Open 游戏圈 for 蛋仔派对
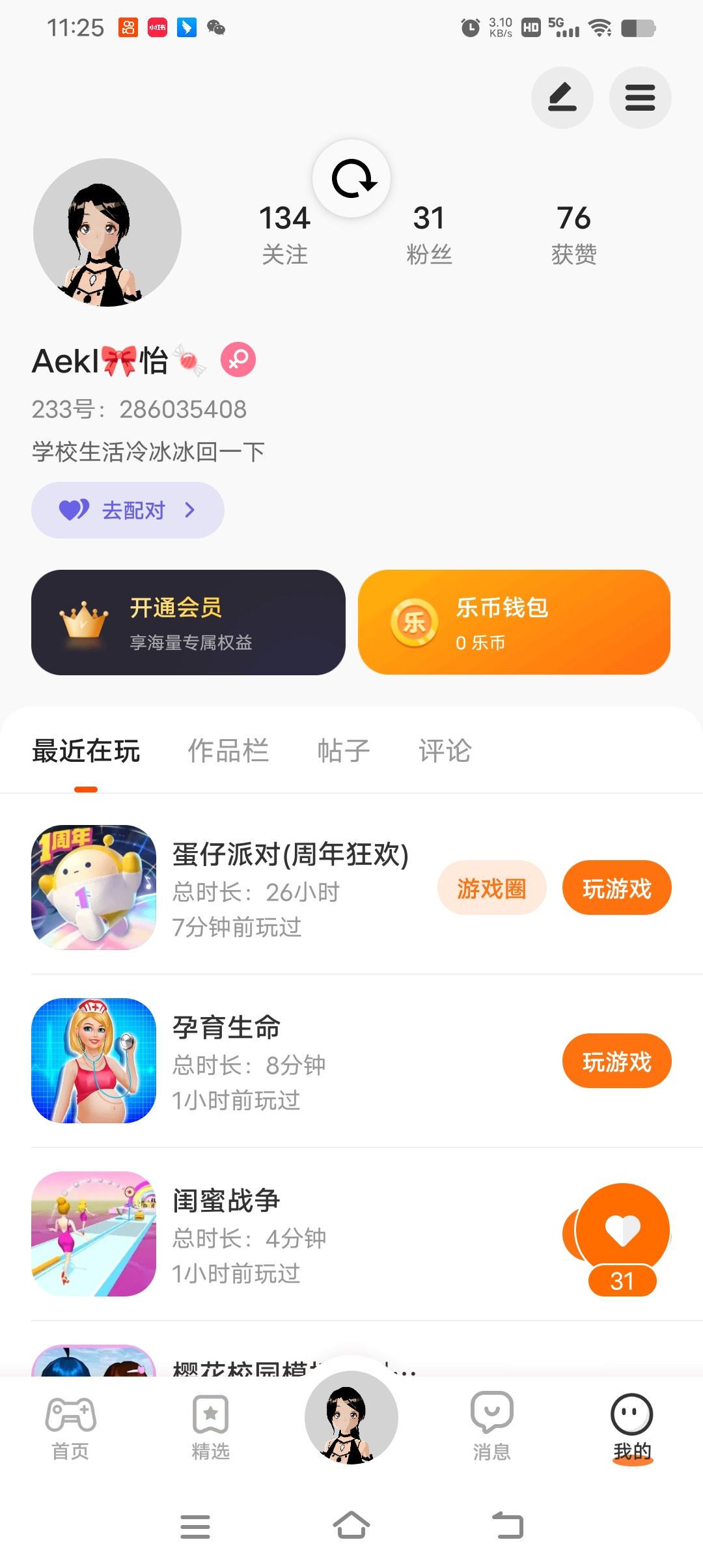The width and height of the screenshot is (703, 1568). tap(491, 888)
